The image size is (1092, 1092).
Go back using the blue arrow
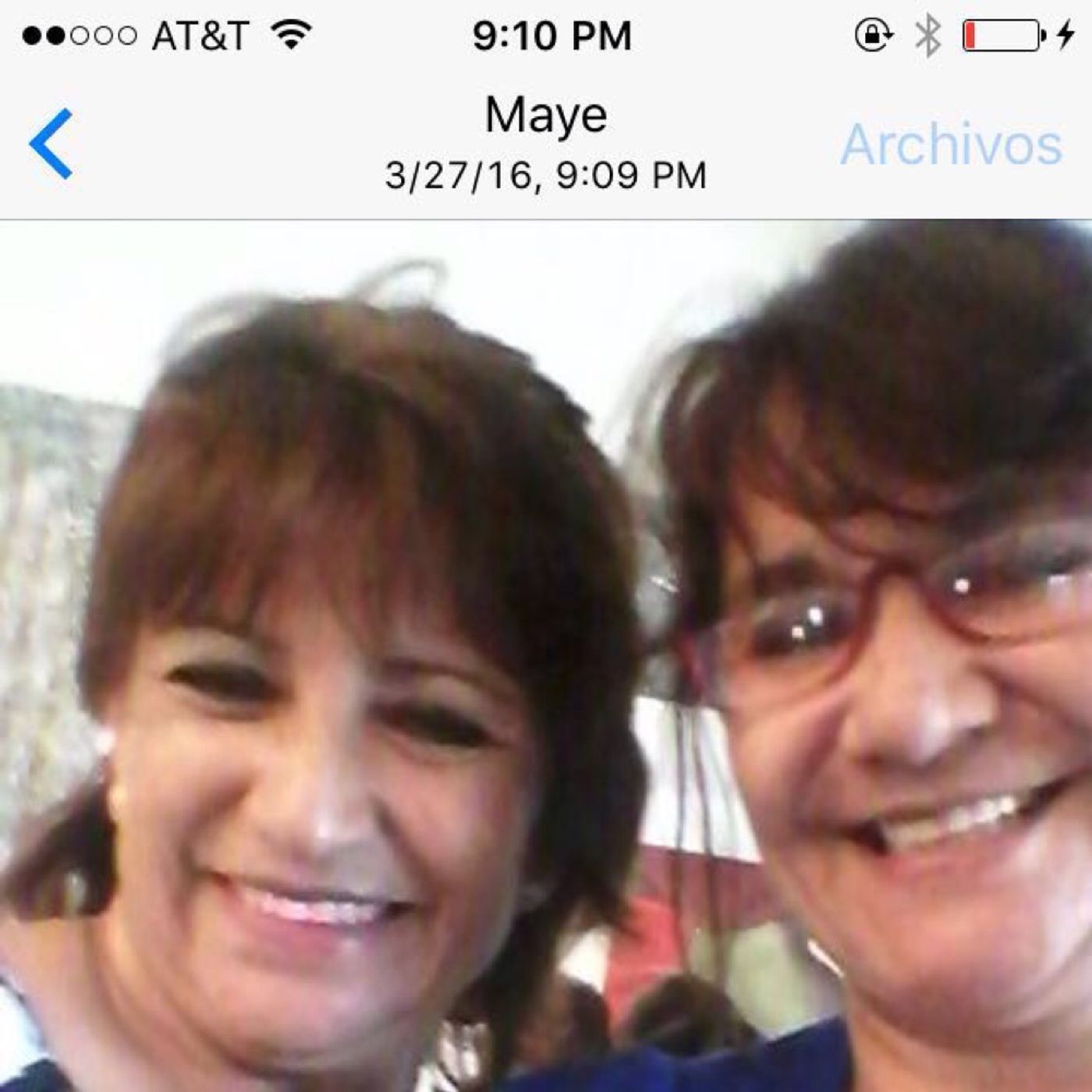coord(51,144)
